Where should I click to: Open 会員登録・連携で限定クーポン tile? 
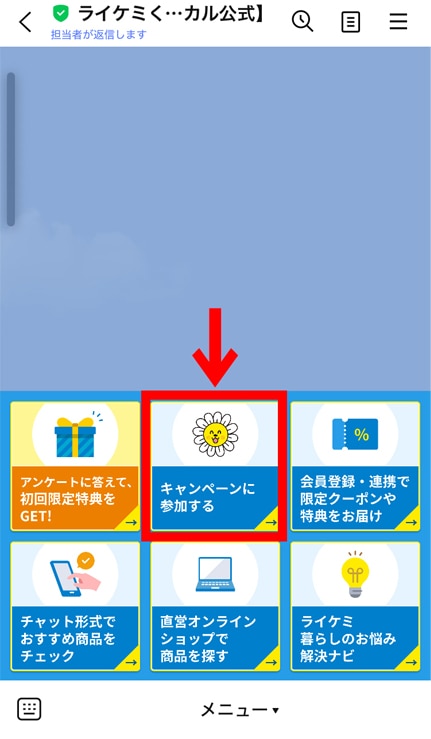tap(355, 466)
